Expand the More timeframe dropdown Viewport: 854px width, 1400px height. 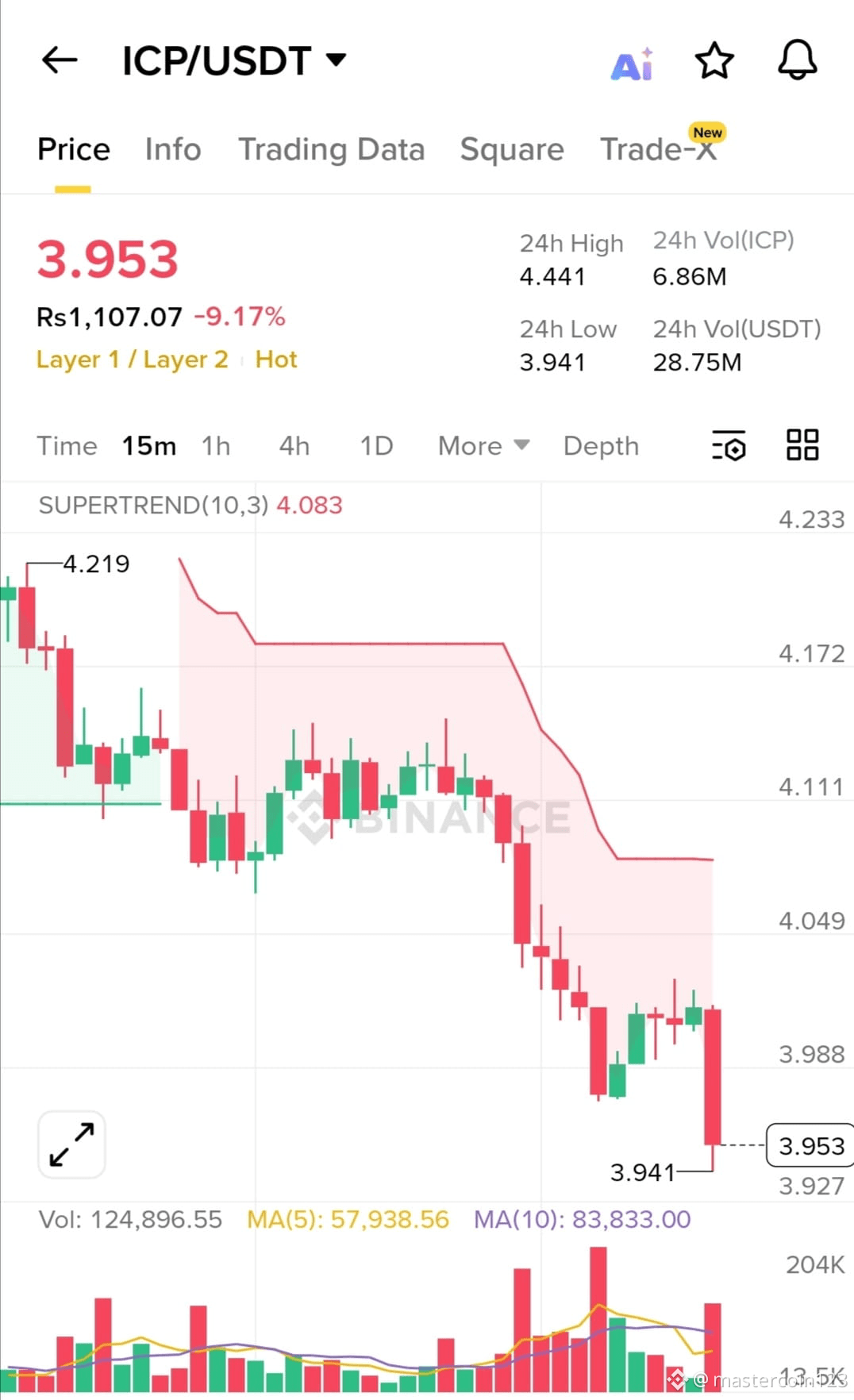(483, 446)
